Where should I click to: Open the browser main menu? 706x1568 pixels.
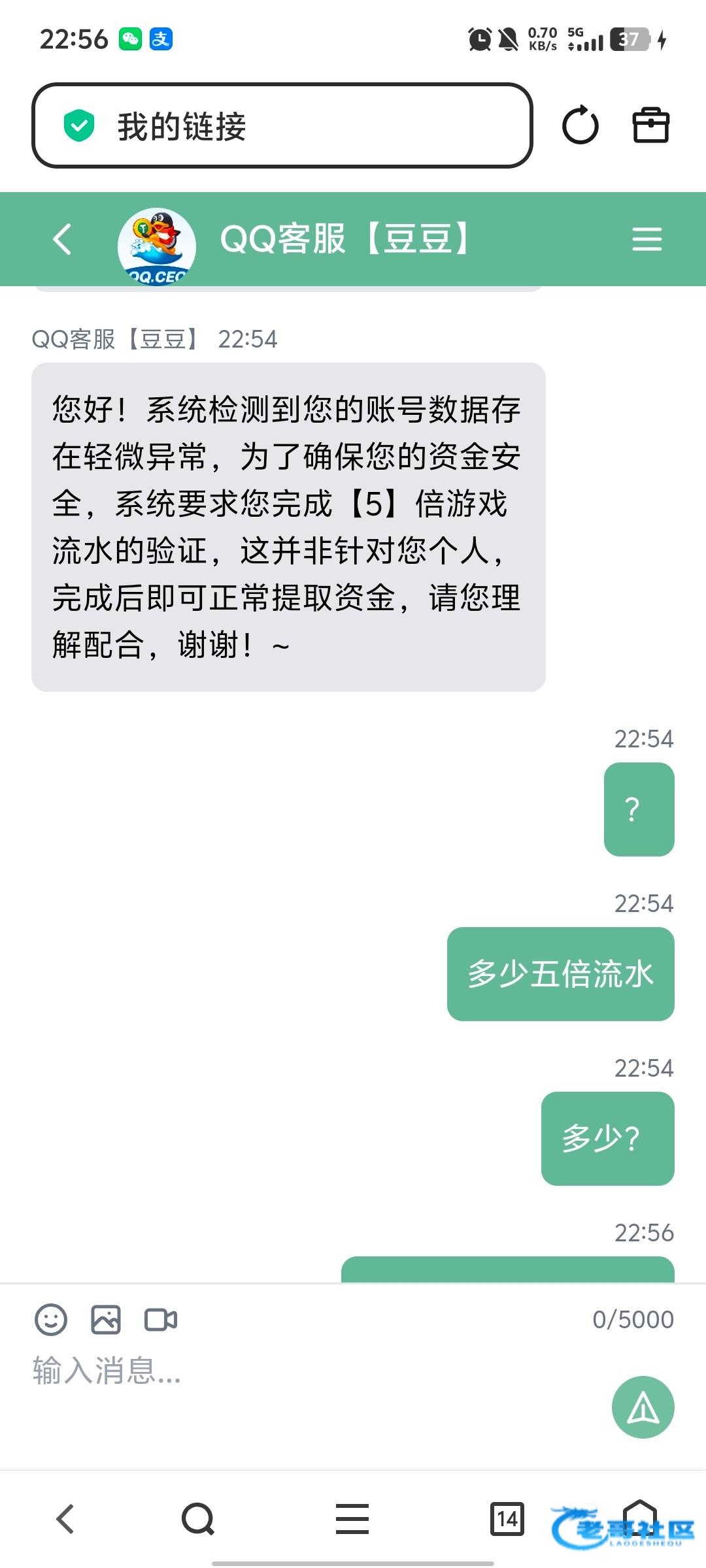tap(352, 1518)
